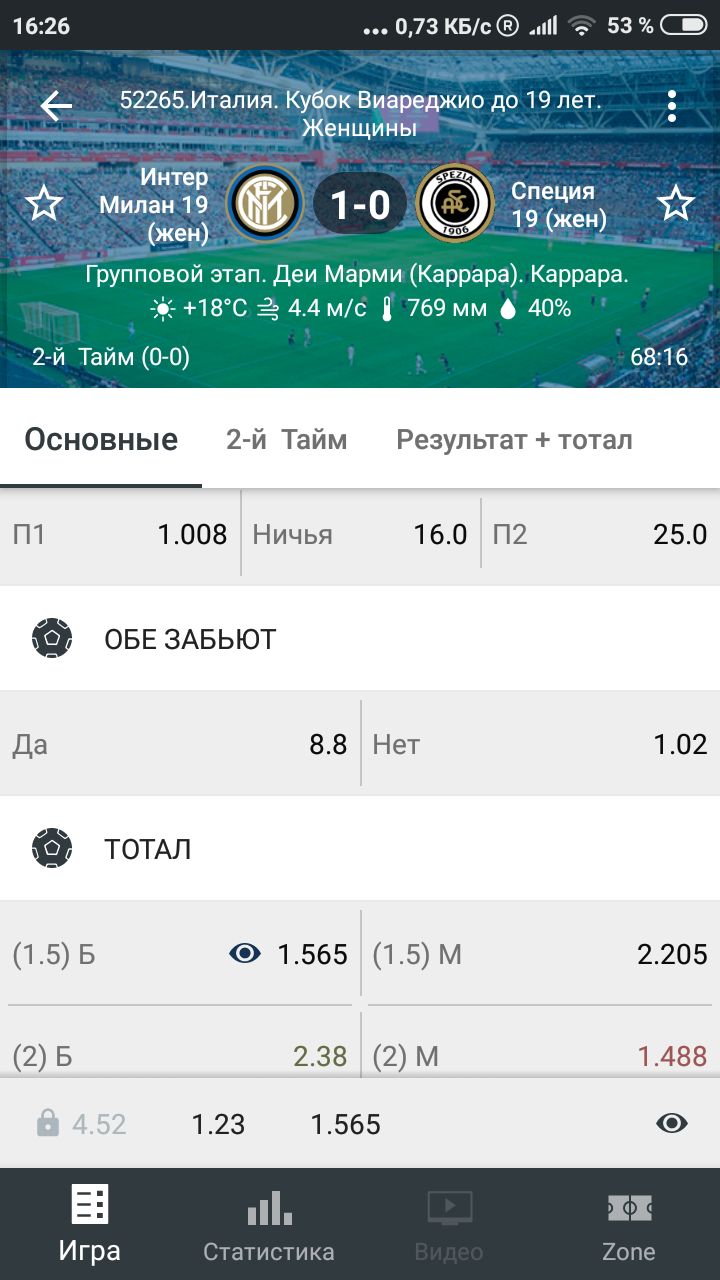Switch to the Zone tab
This screenshot has width=720, height=1280.
click(x=629, y=1224)
